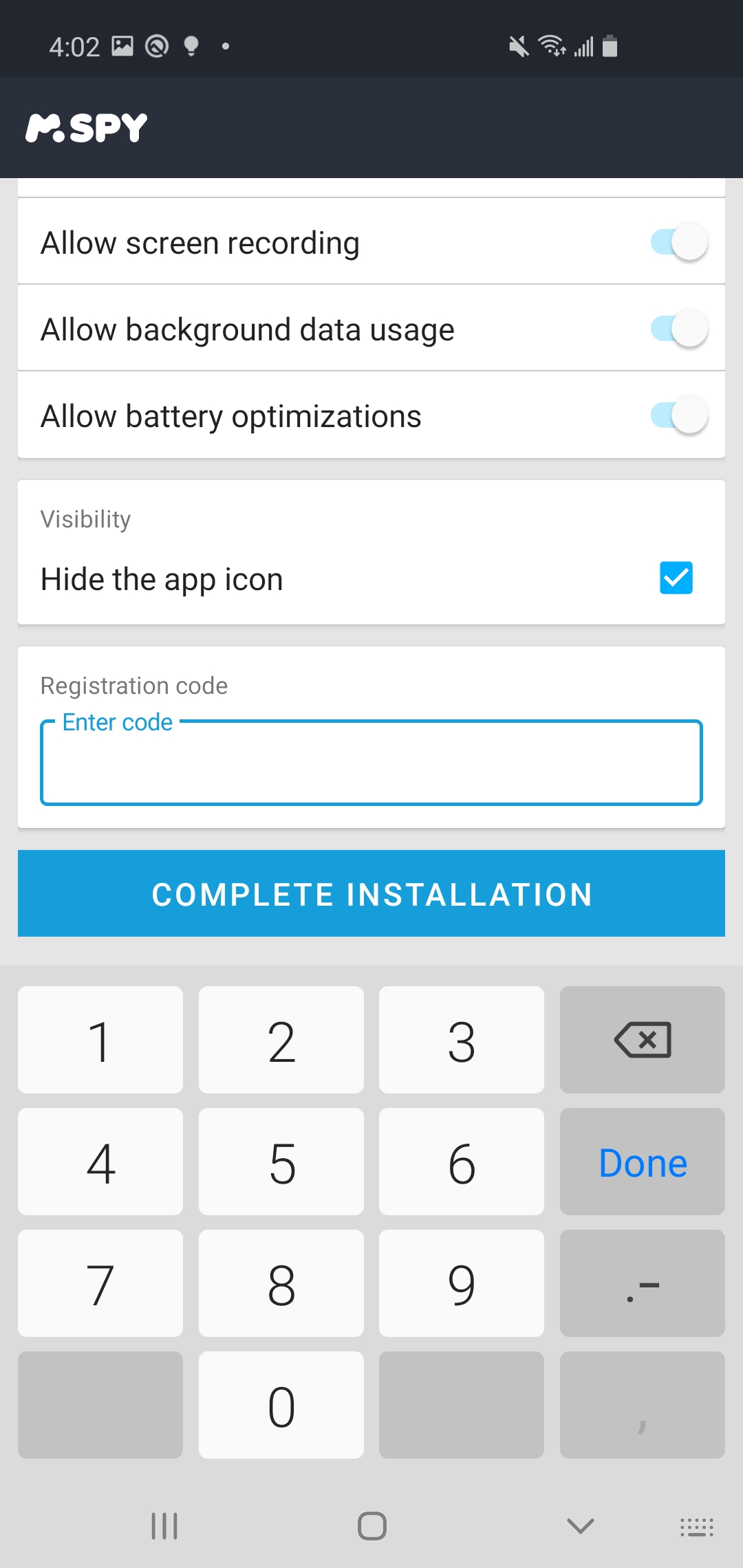Hit the backspace key on the keypad
The height and width of the screenshot is (1568, 743).
[x=643, y=1040]
